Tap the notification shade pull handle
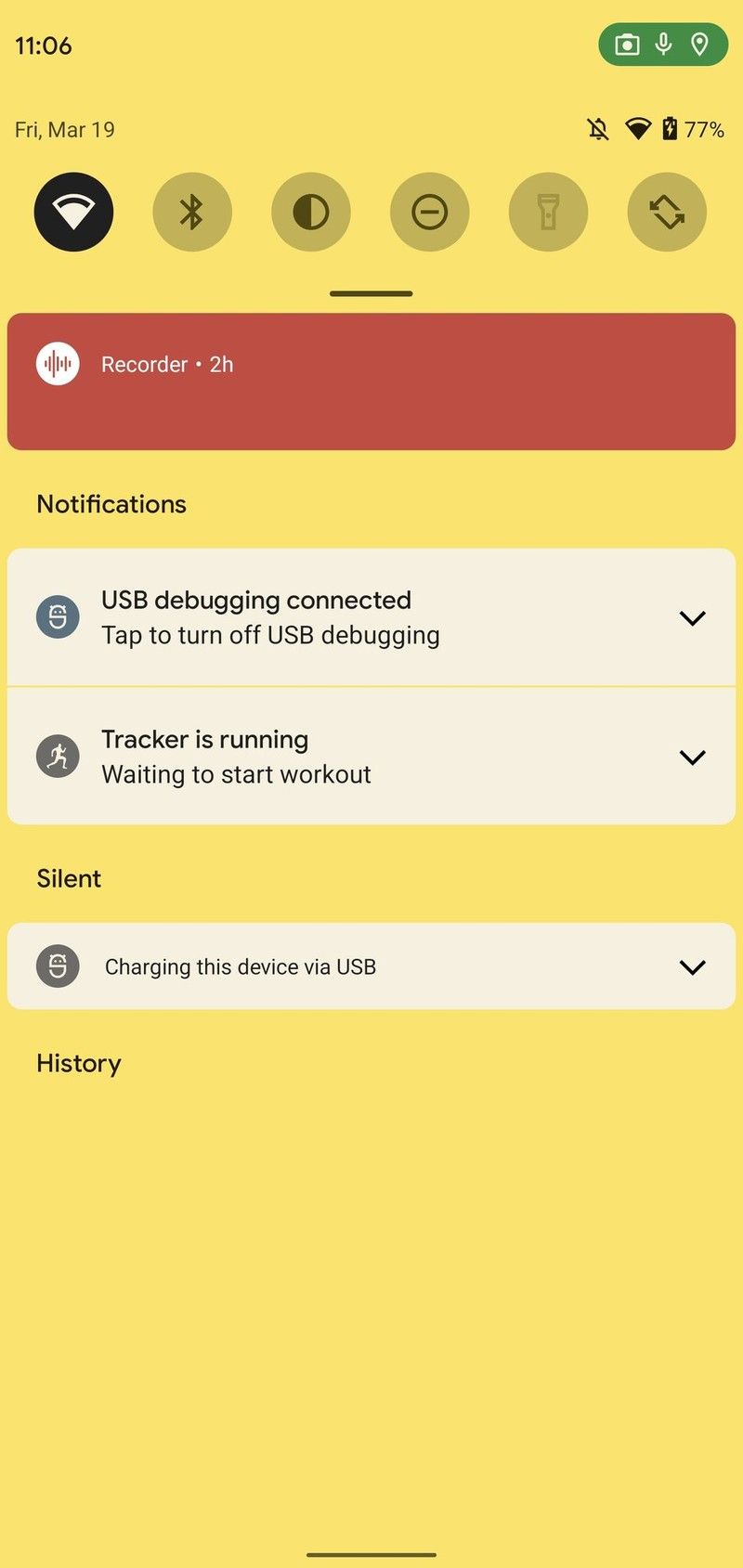The height and width of the screenshot is (1568, 743). tap(371, 293)
